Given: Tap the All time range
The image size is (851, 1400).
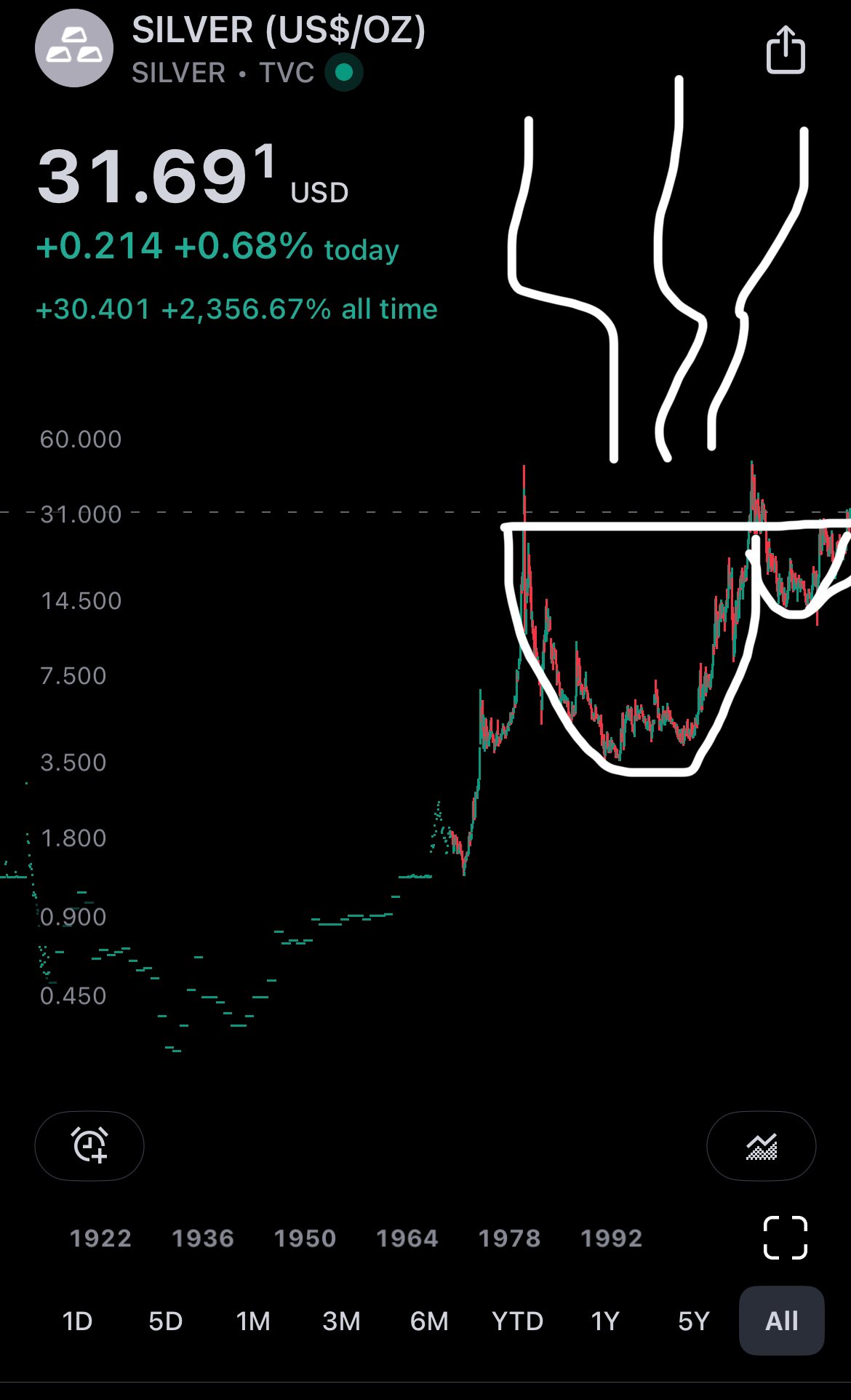Looking at the screenshot, I should (782, 1321).
